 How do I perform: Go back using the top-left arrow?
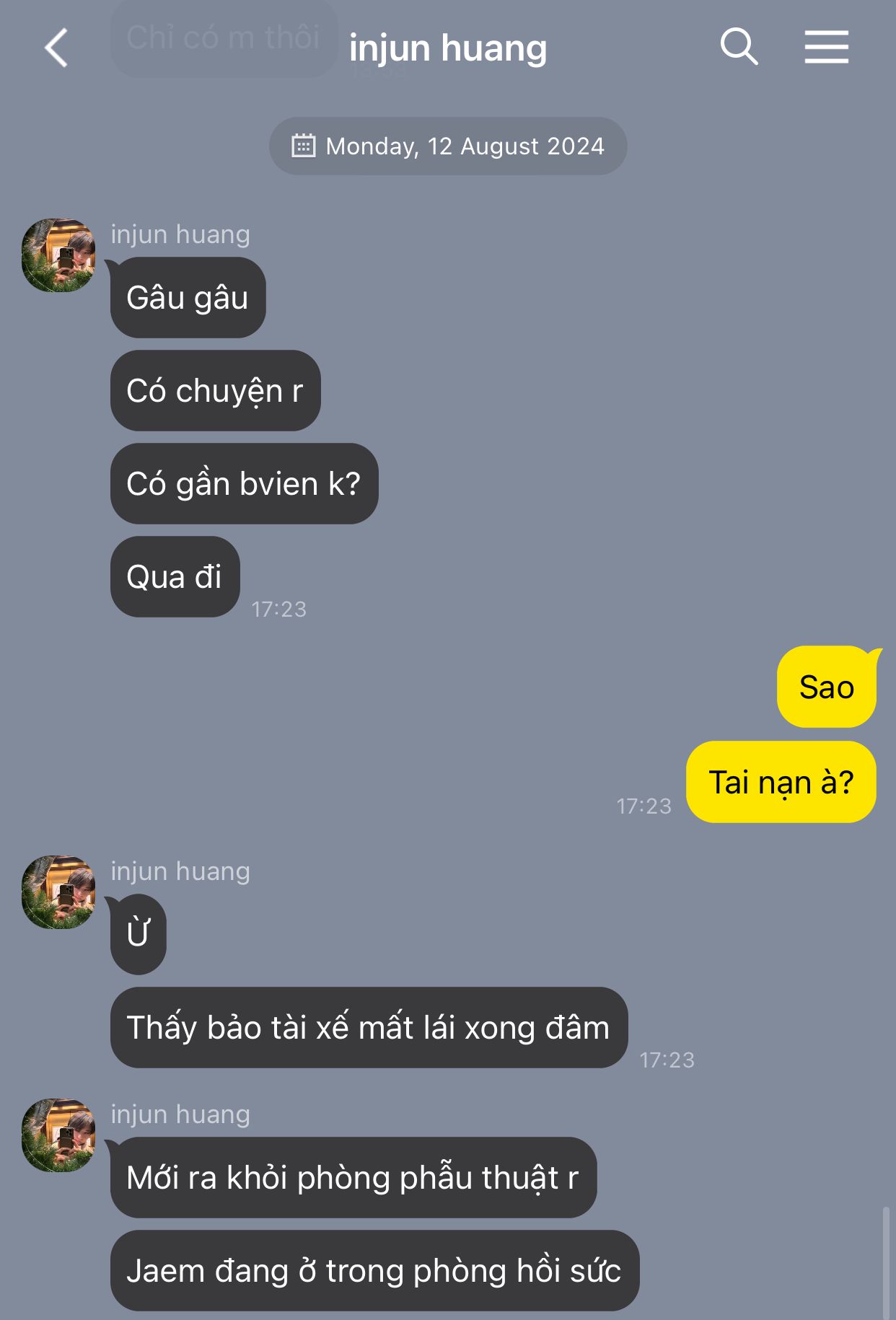coord(56,48)
